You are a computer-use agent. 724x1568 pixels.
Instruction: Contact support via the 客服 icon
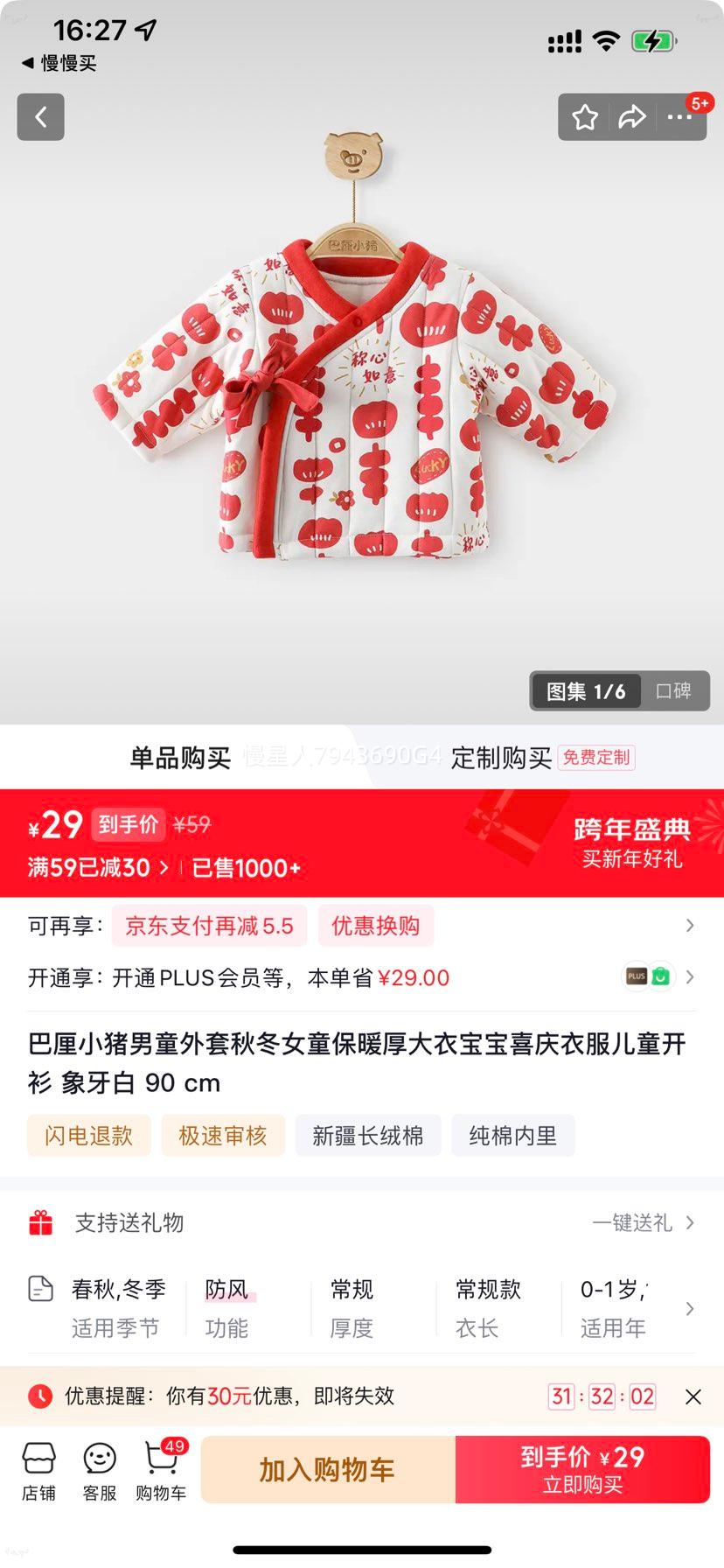pos(99,1468)
